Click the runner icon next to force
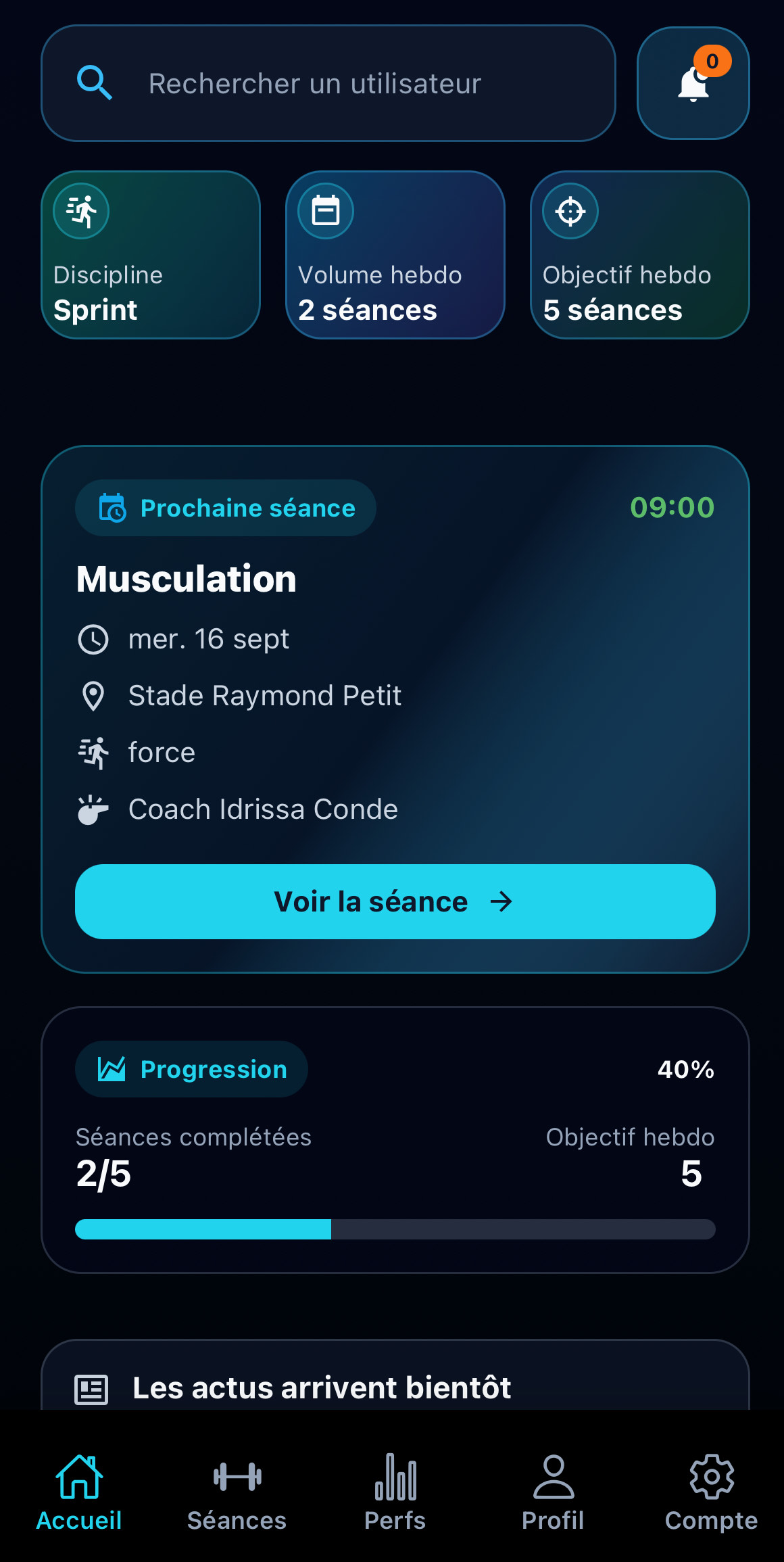Image resolution: width=784 pixels, height=1562 pixels. [x=93, y=752]
